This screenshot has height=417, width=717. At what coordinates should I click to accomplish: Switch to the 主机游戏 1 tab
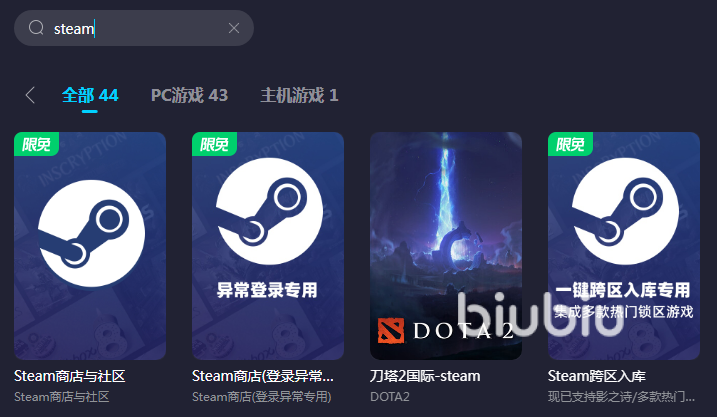(x=299, y=96)
